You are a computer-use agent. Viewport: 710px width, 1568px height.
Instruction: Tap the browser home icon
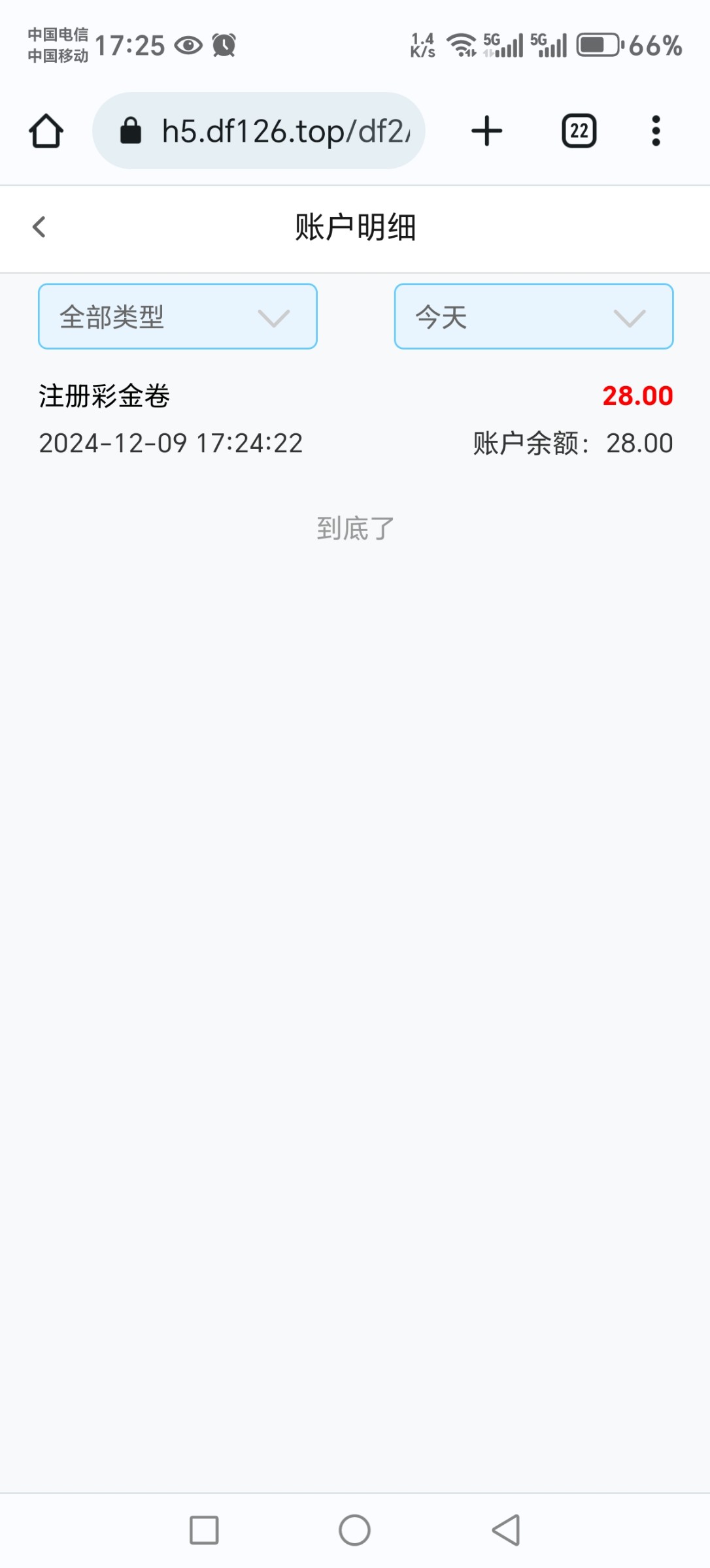click(x=46, y=131)
